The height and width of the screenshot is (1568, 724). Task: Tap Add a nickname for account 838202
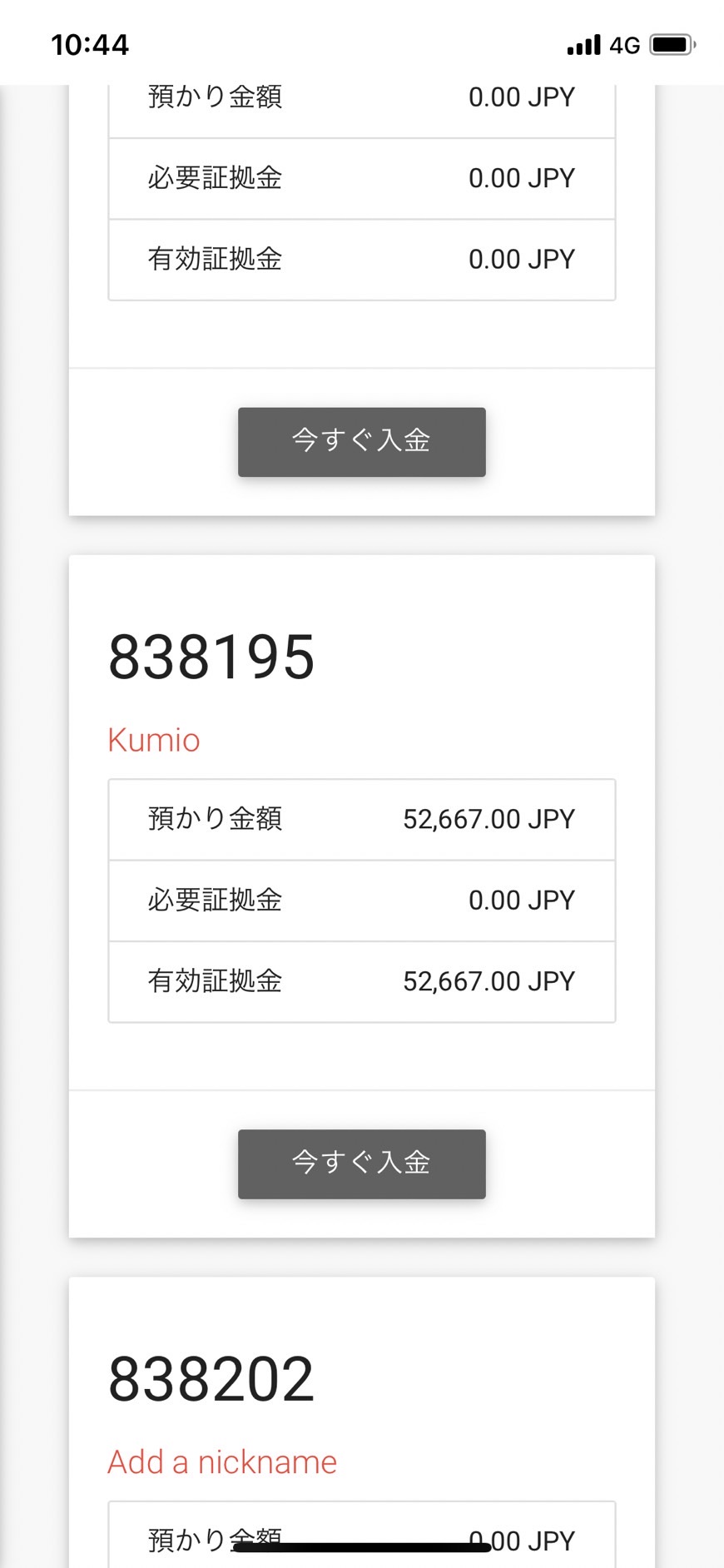click(x=222, y=1461)
